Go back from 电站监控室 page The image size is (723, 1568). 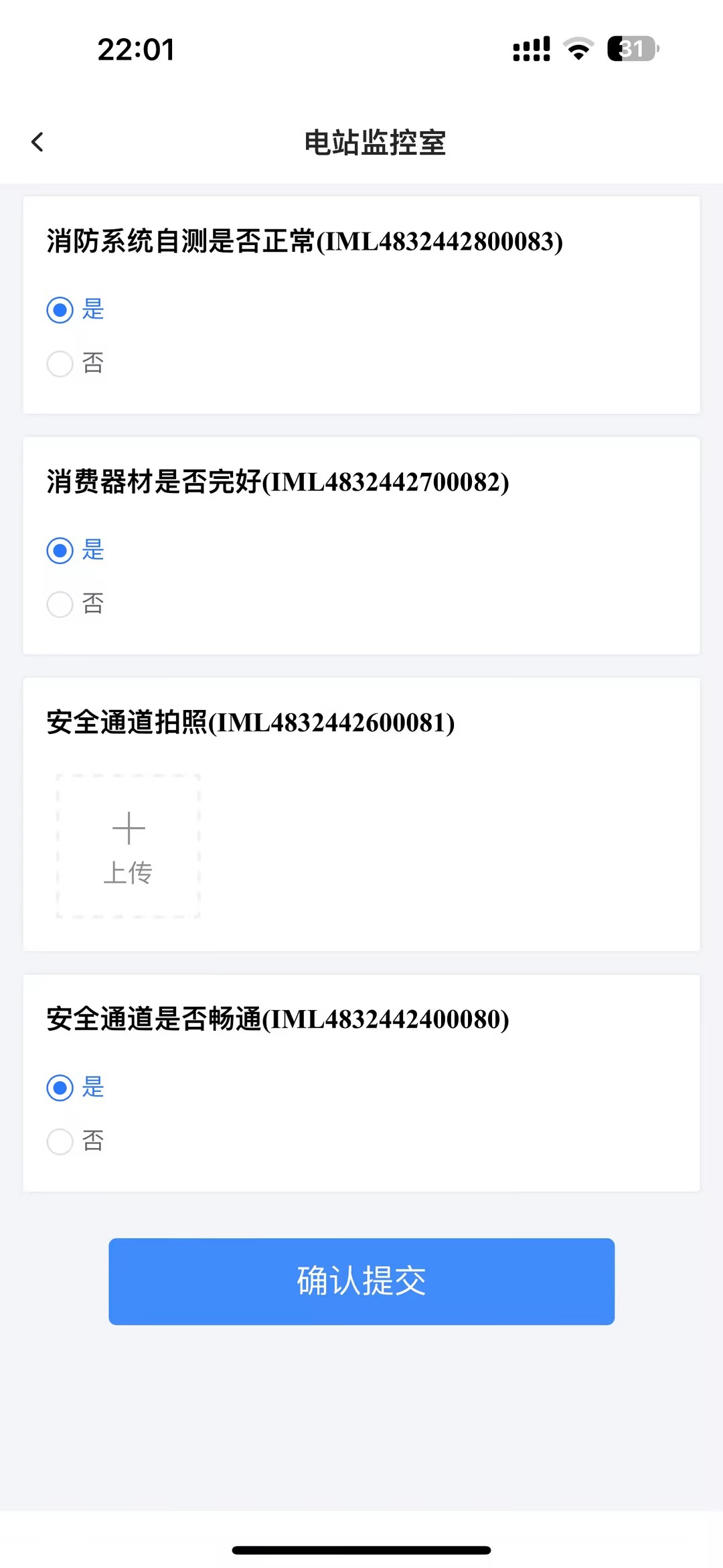37,142
